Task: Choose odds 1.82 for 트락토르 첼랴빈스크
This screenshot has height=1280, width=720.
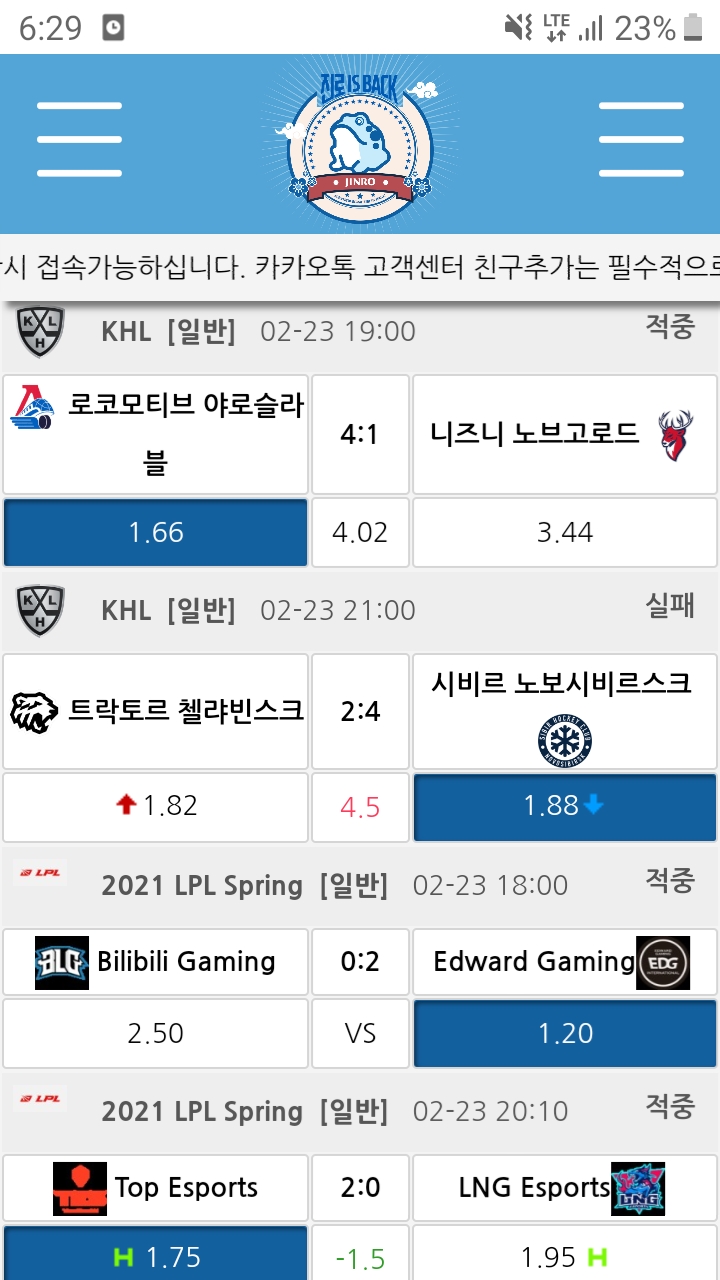Action: pyautogui.click(x=156, y=806)
